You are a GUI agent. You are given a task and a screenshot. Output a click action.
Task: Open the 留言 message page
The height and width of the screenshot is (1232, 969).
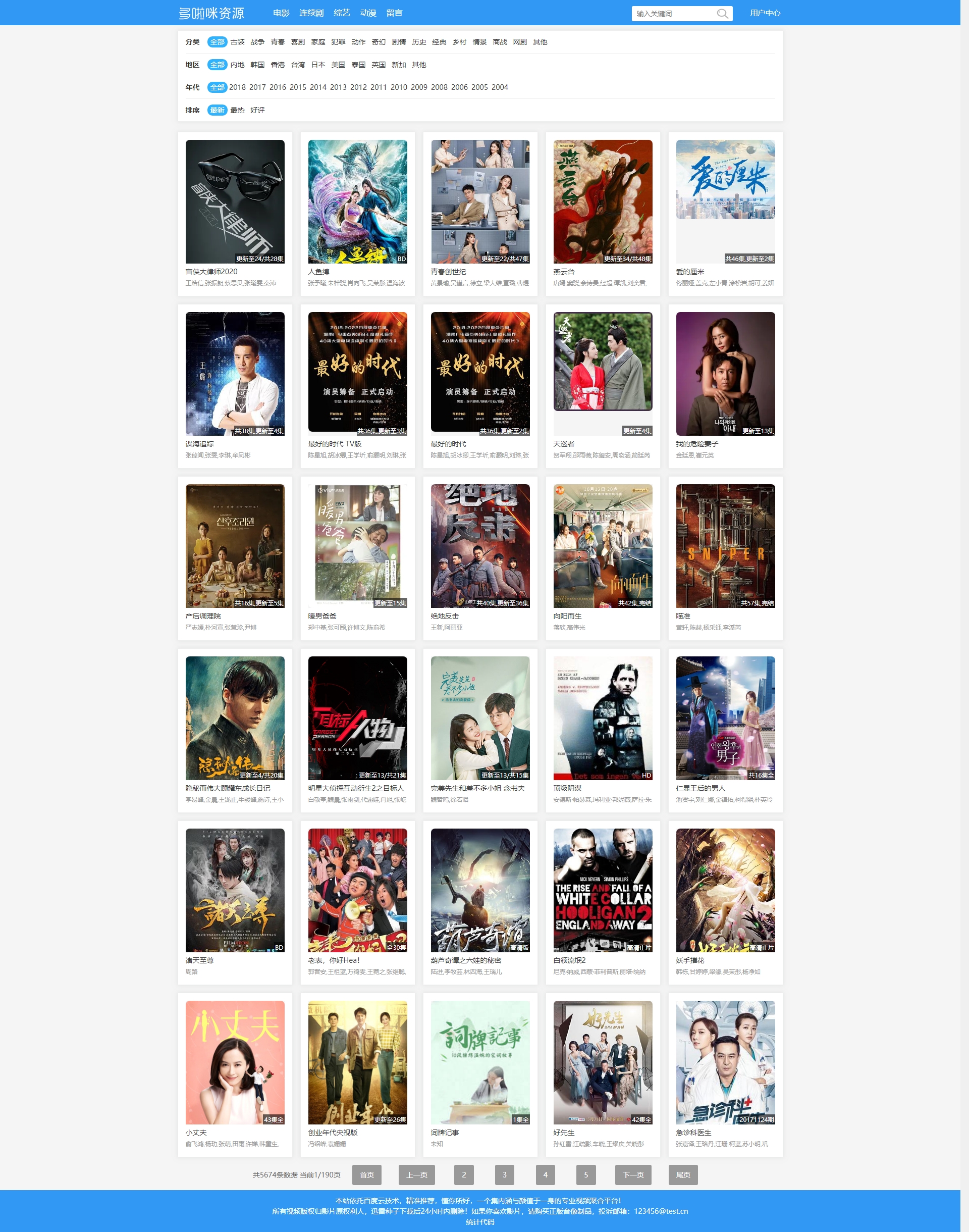click(x=394, y=13)
